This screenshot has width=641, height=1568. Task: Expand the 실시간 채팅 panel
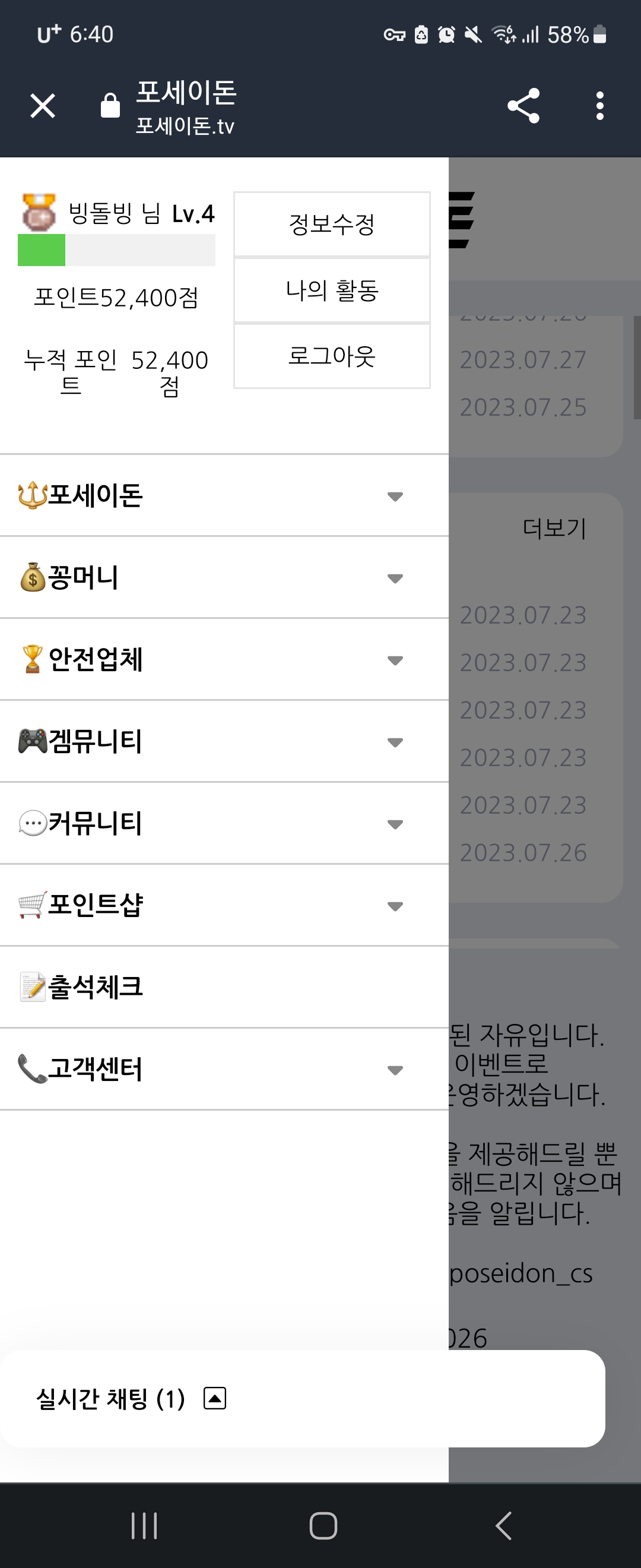point(215,1398)
